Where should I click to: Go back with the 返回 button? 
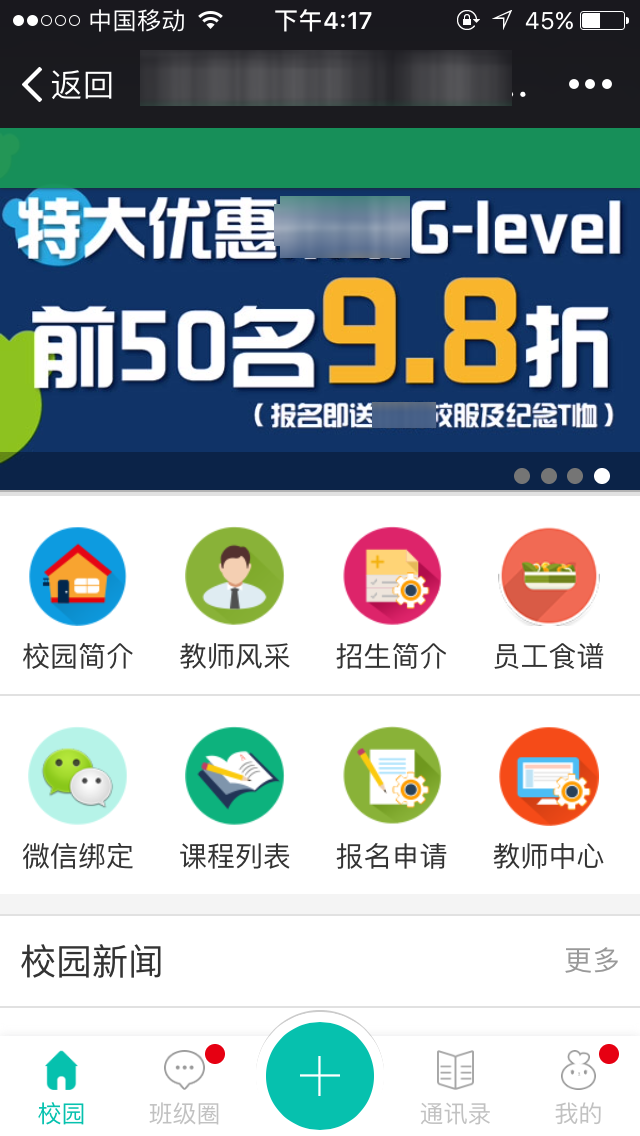[68, 85]
